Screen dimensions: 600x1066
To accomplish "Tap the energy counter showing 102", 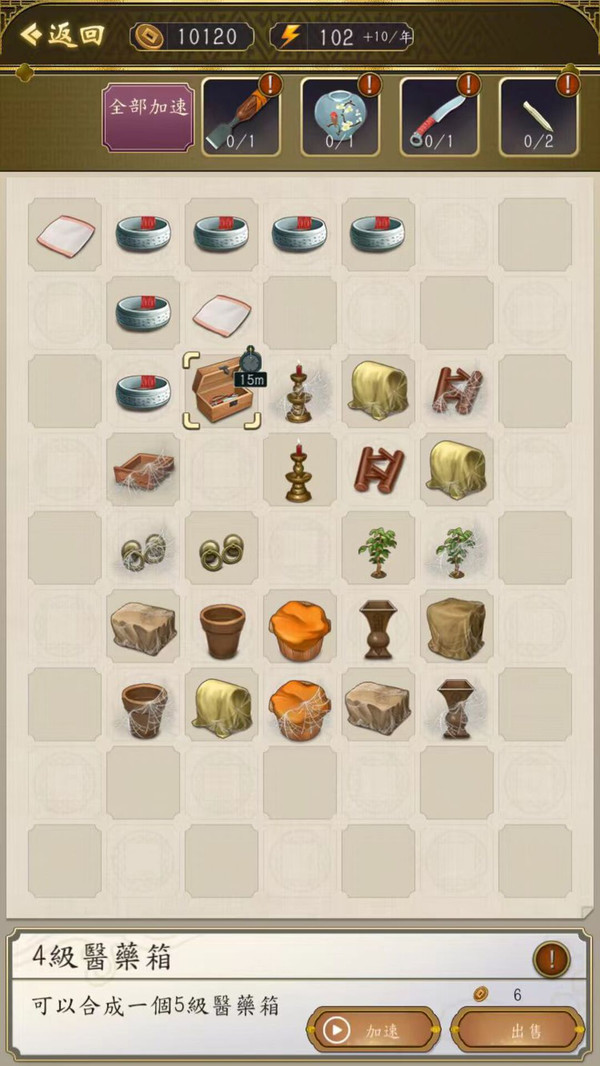I will 342,37.
